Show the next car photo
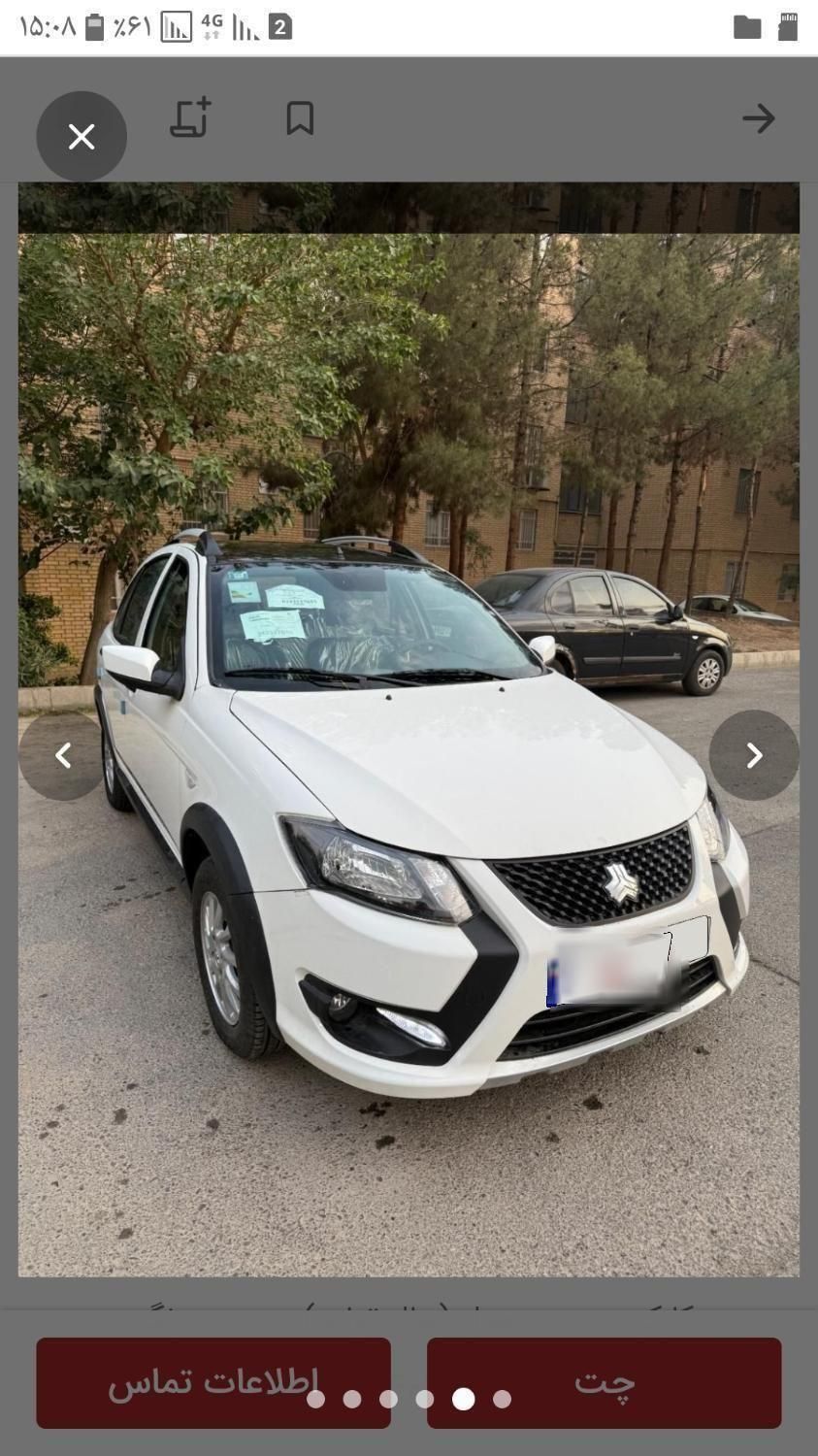Image resolution: width=818 pixels, height=1456 pixels. [x=753, y=755]
